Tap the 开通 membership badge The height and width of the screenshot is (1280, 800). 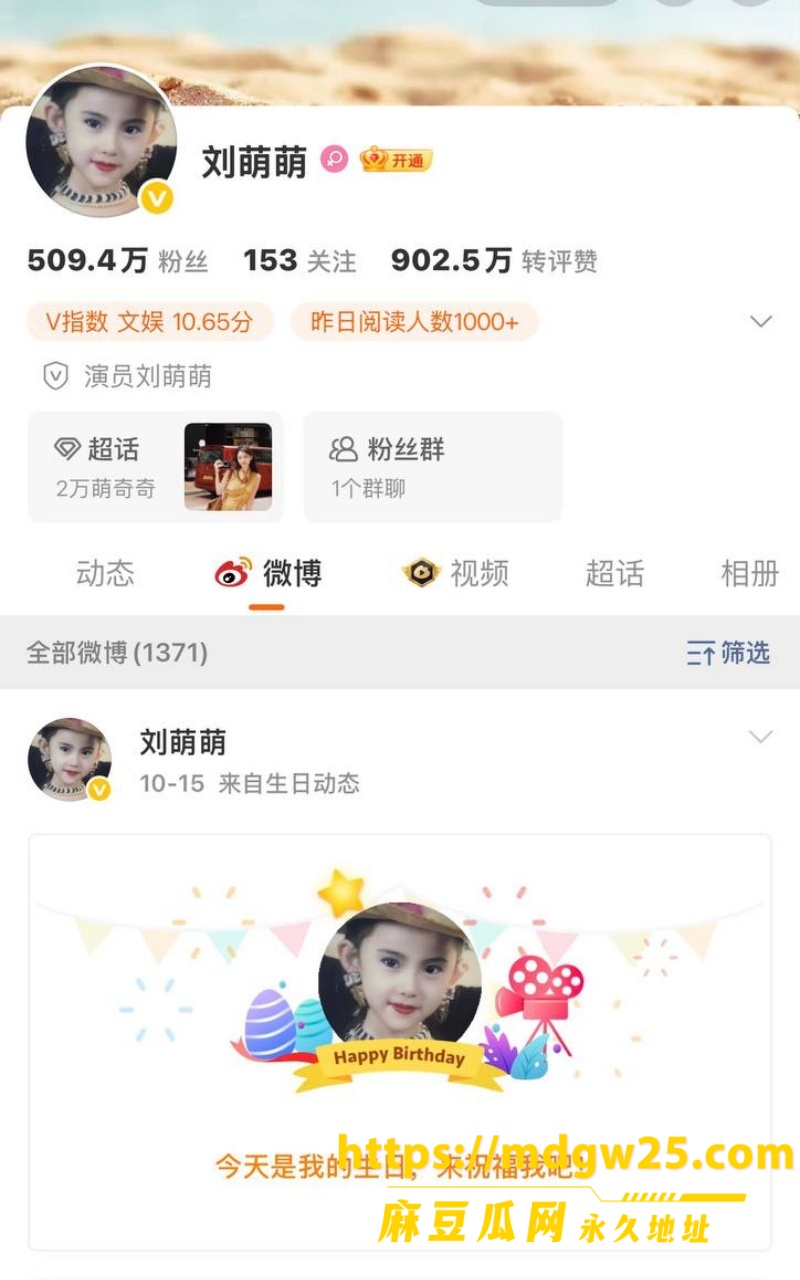click(x=396, y=159)
